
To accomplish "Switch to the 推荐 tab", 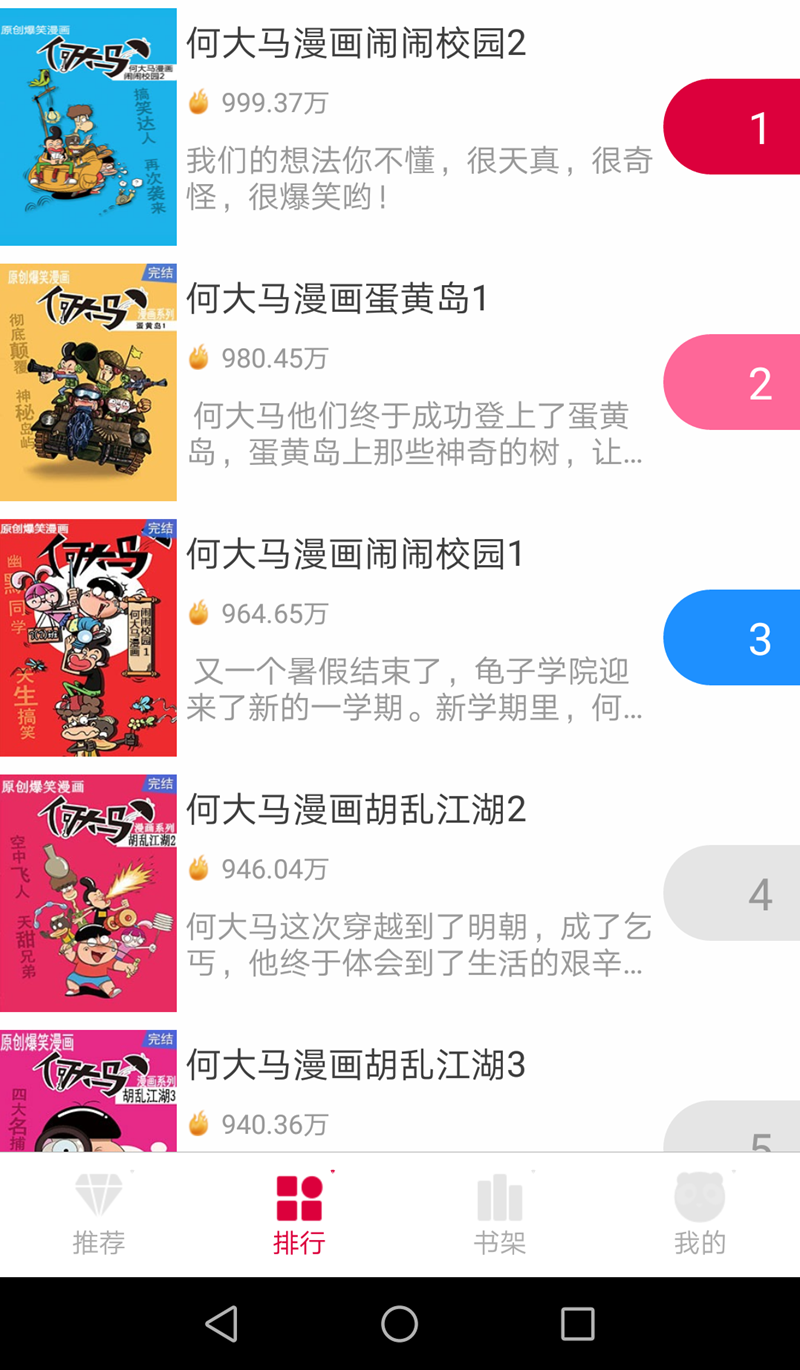I will pyautogui.click(x=99, y=1215).
